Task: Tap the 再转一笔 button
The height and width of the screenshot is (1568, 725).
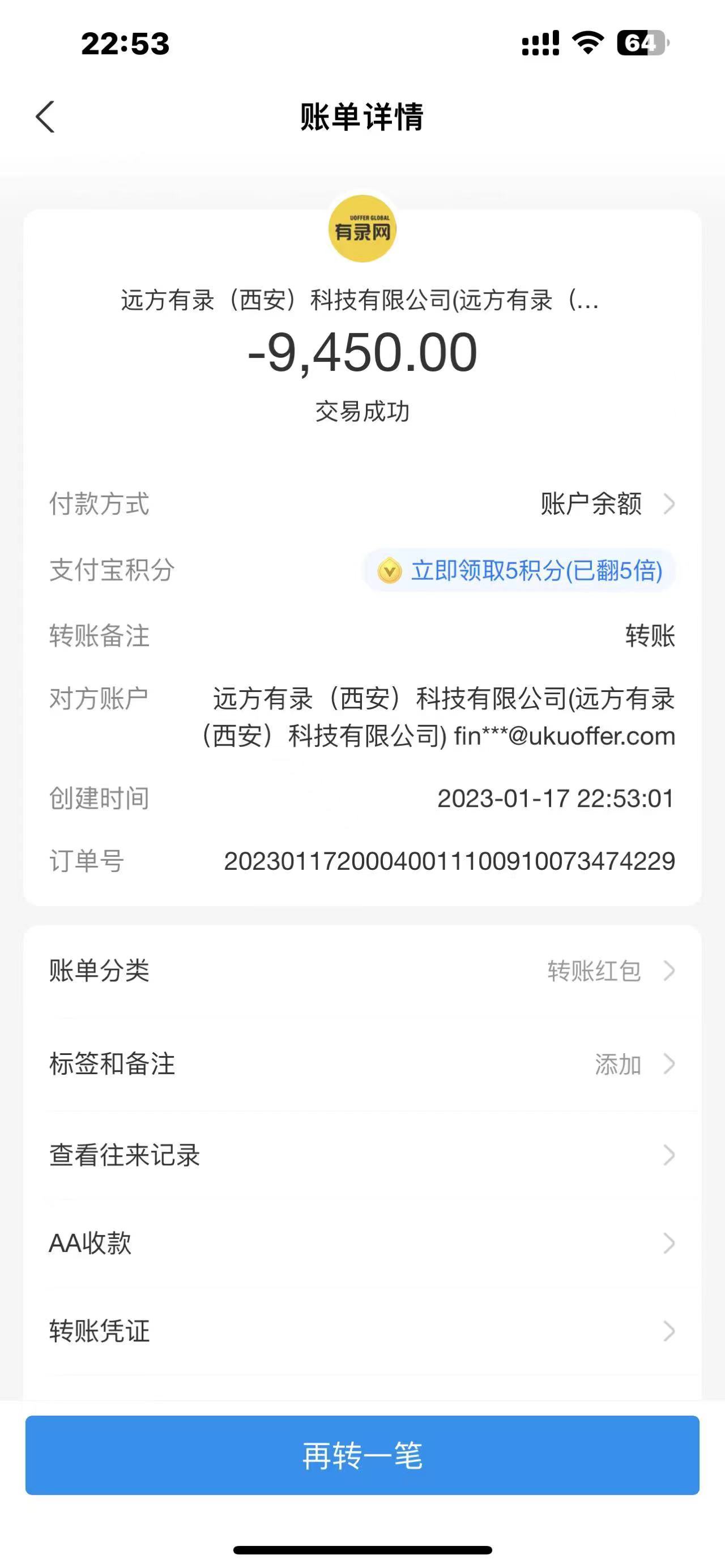Action: 362,1455
